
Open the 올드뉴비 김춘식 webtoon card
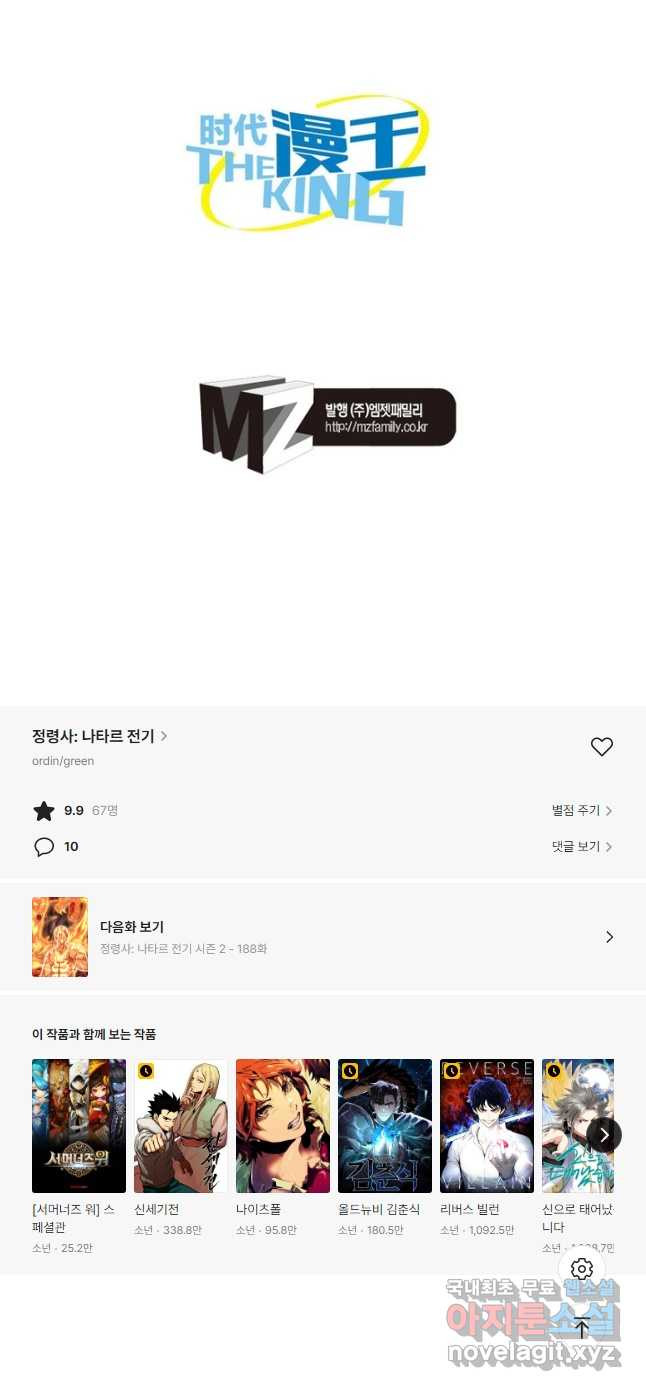click(385, 1126)
